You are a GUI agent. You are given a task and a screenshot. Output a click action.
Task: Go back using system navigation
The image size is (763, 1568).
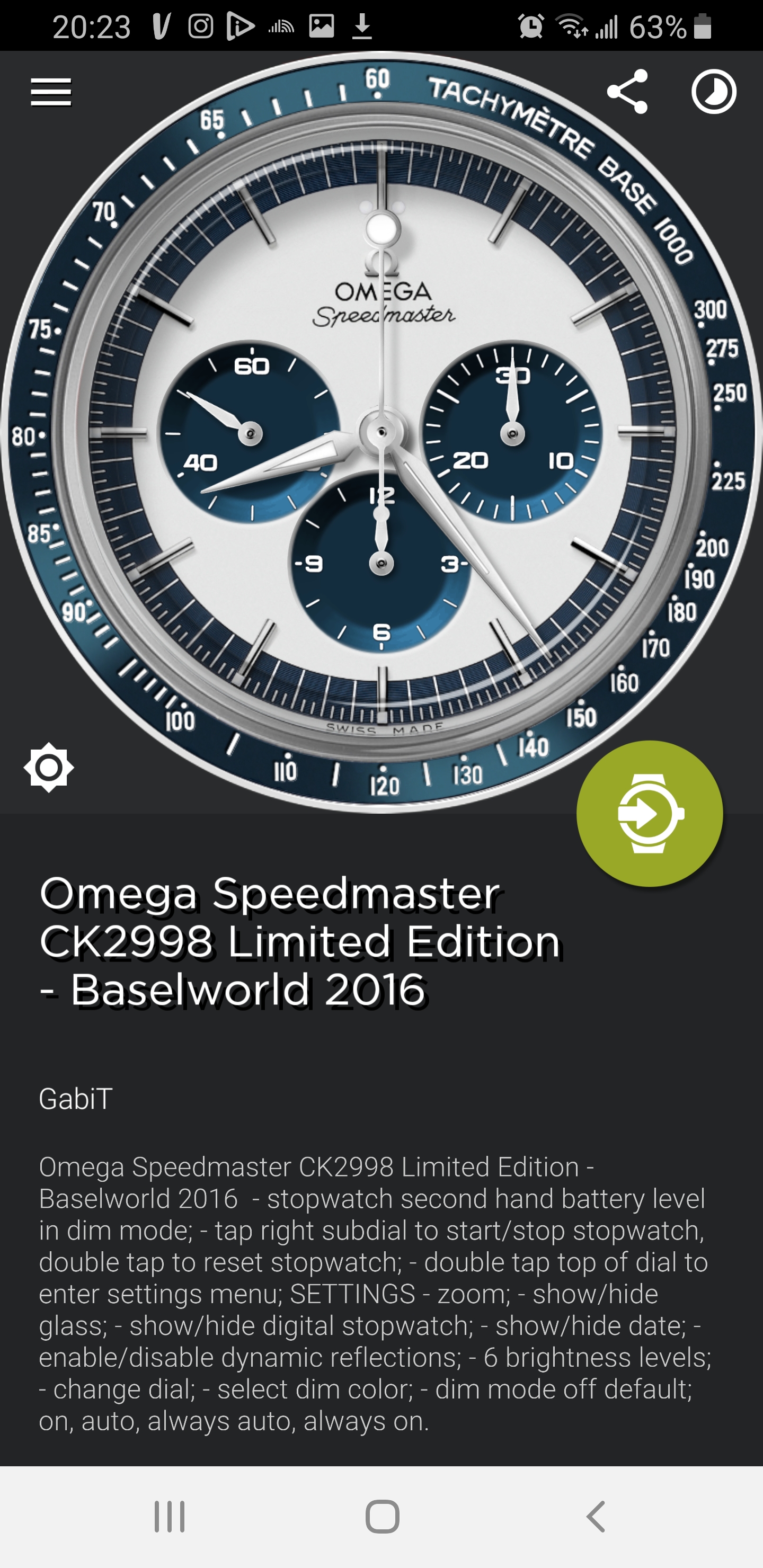pyautogui.click(x=596, y=1516)
